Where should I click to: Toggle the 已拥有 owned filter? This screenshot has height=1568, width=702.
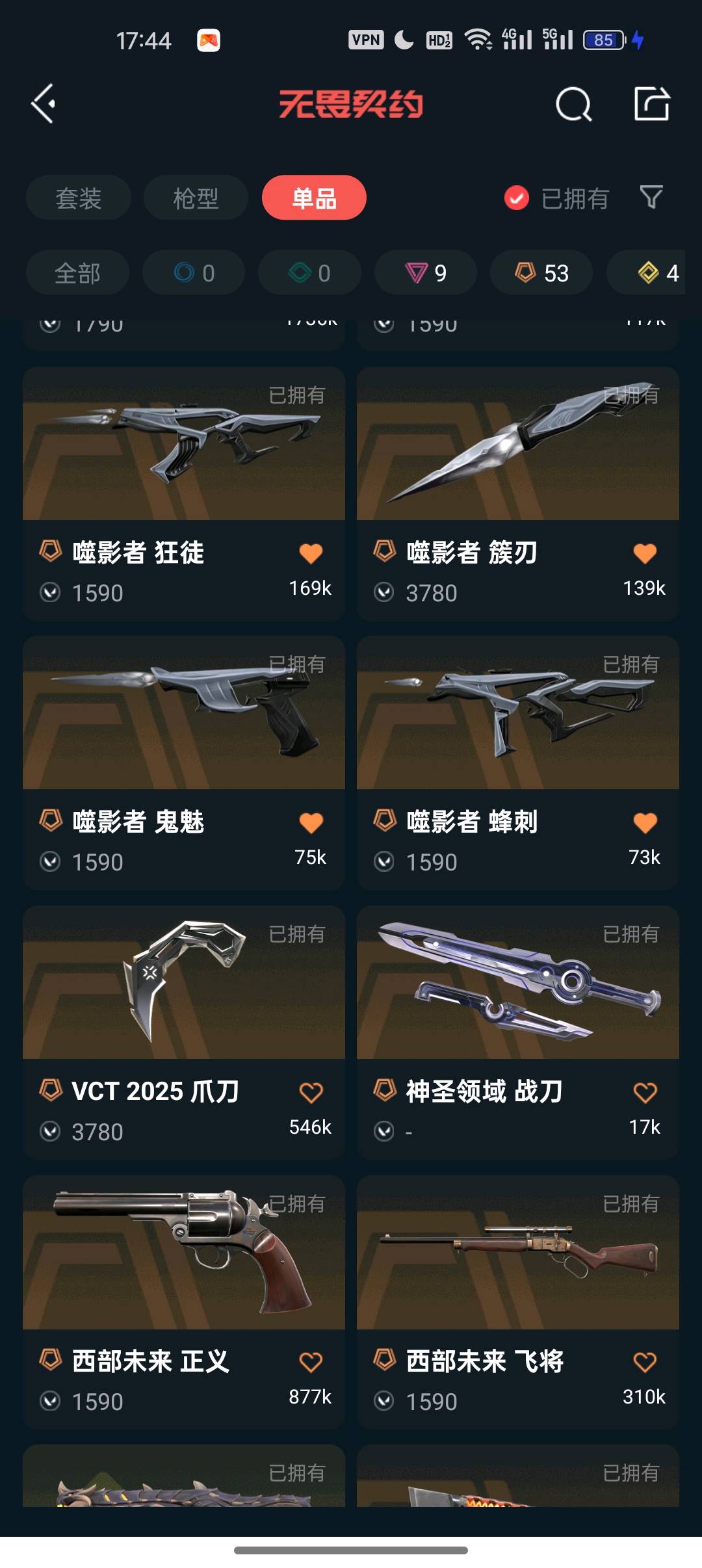point(557,198)
